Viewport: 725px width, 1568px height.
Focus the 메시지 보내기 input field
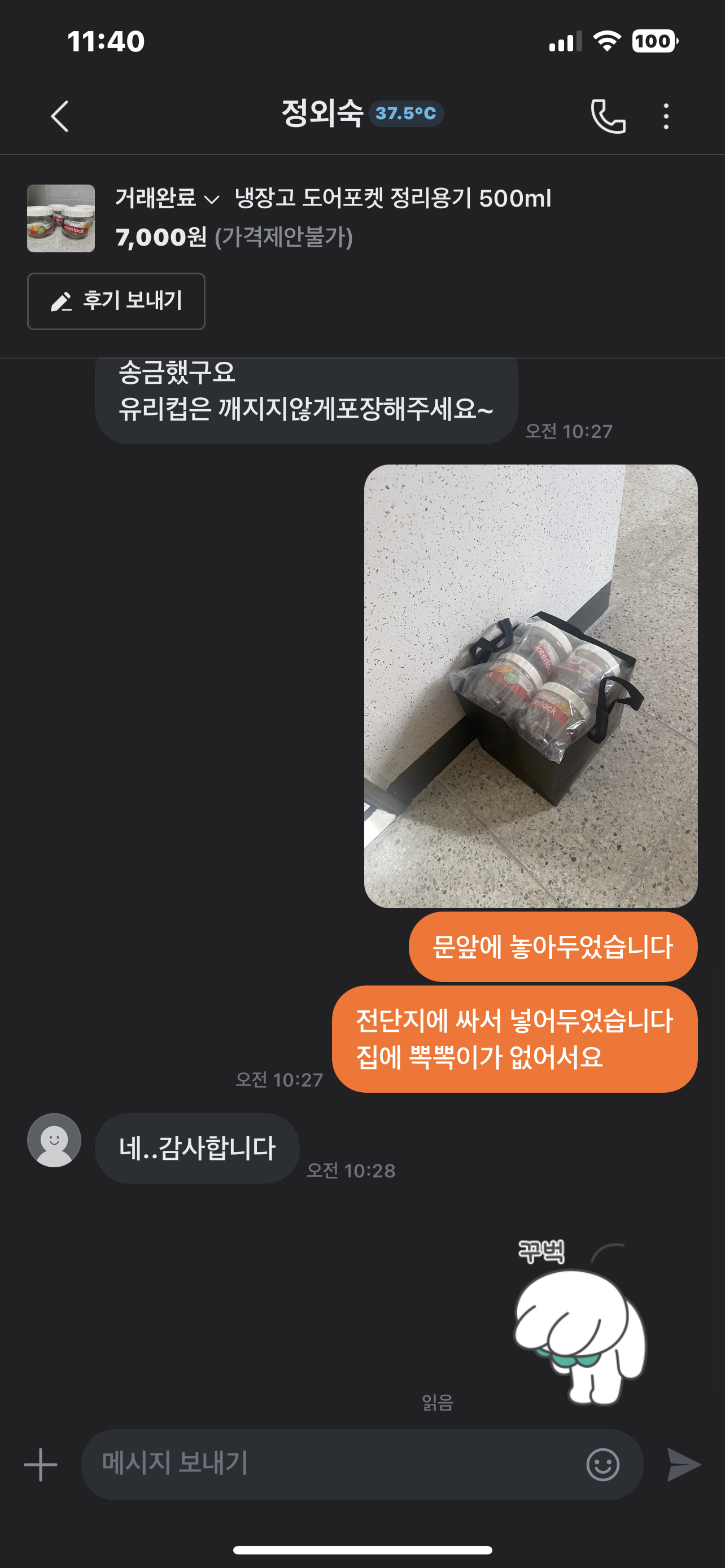coord(329,1465)
